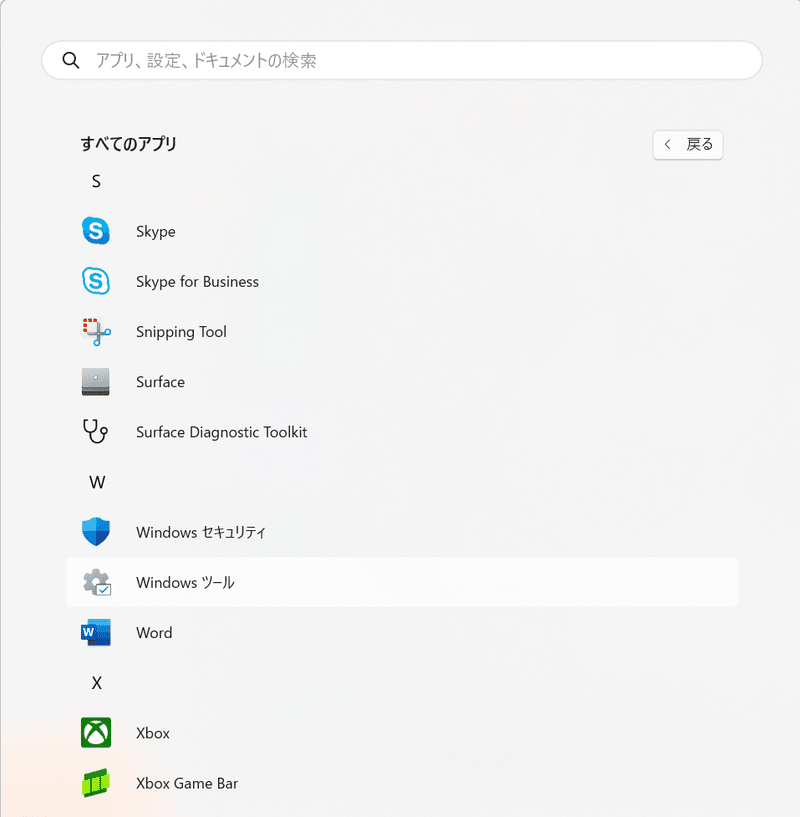Open the Xbox app

tap(153, 733)
